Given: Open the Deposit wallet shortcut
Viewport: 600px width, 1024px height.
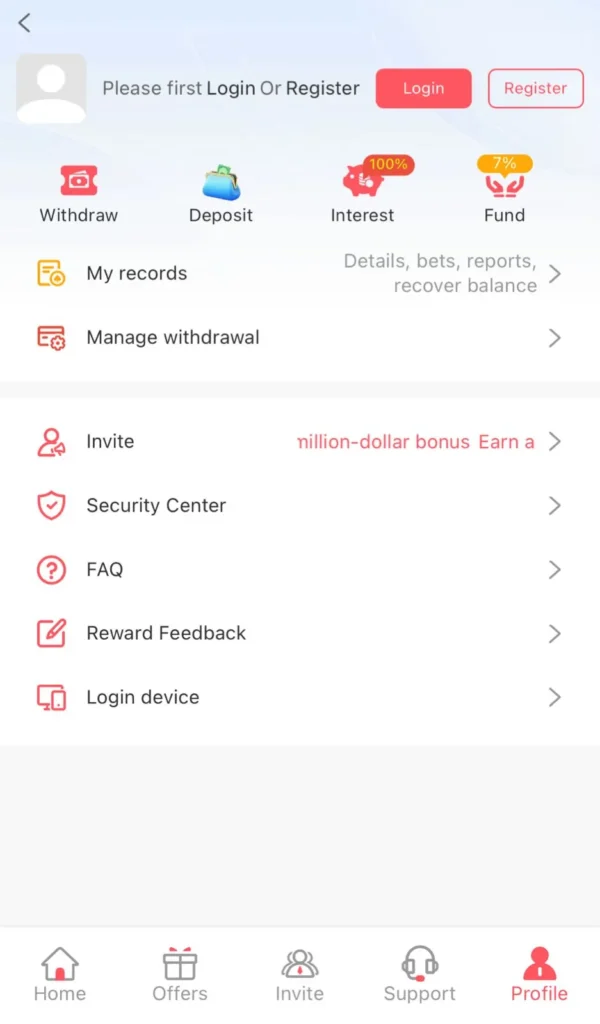Looking at the screenshot, I should point(221,194).
